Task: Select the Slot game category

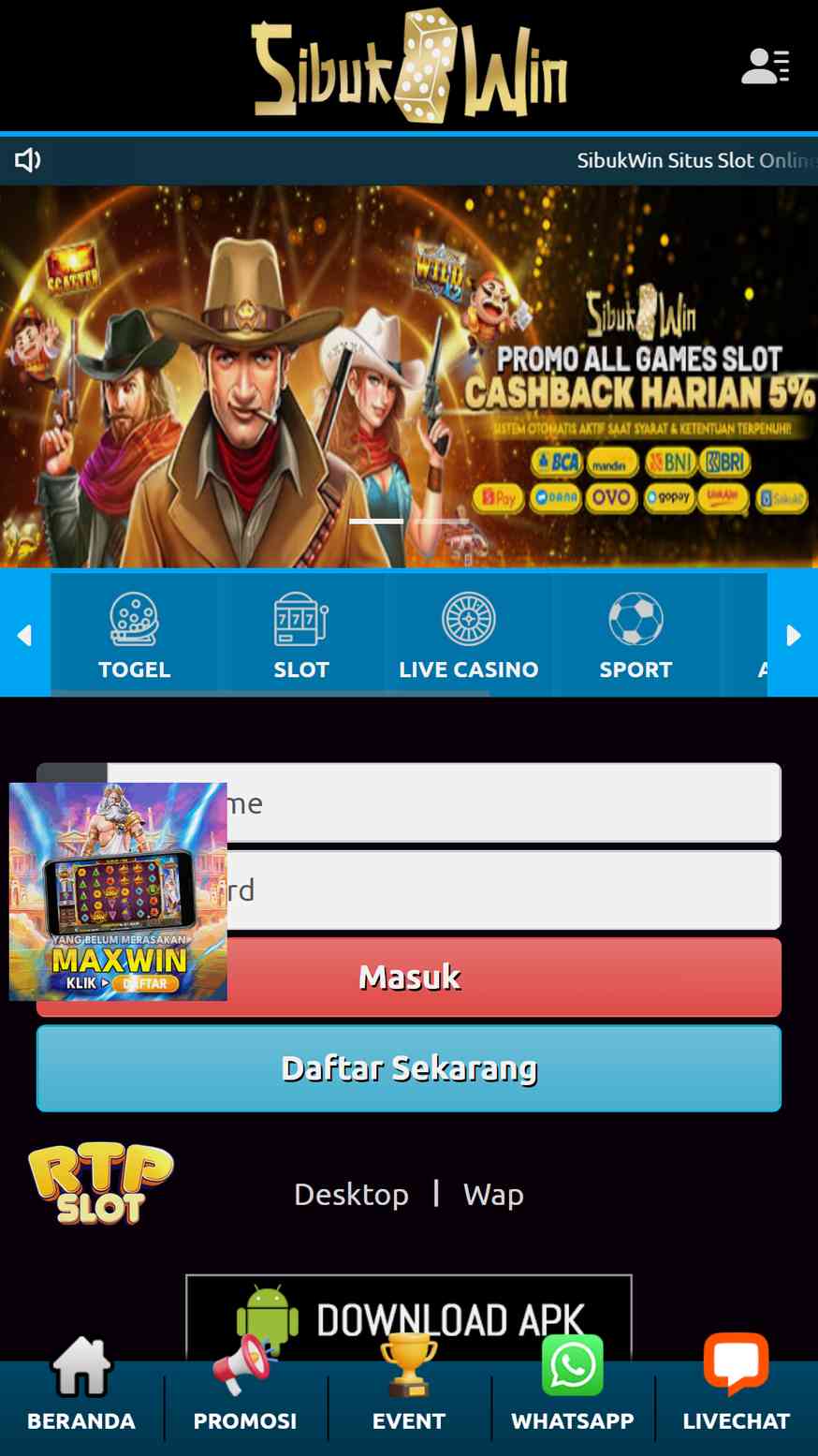Action: 300,634
